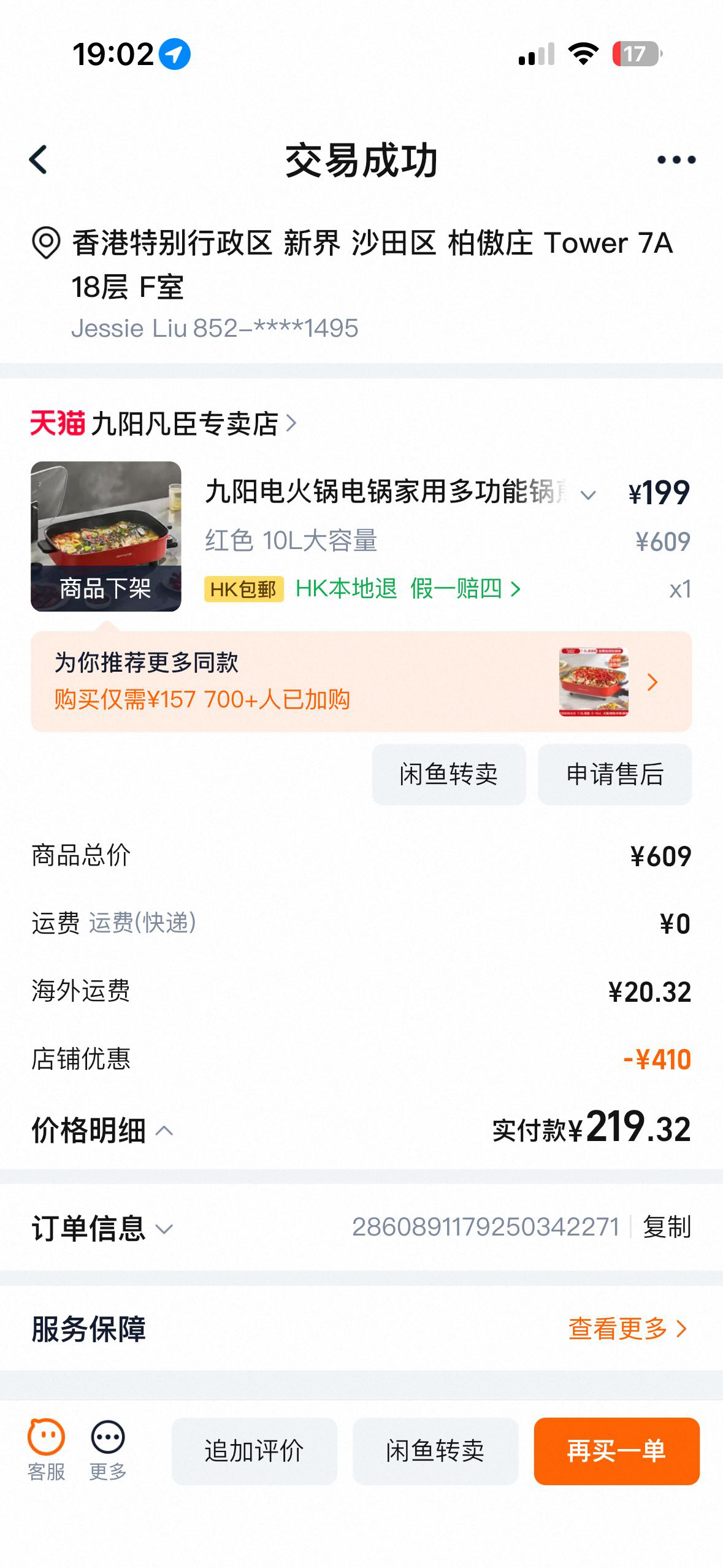Select 查看更多 under 服务保障

coord(627,1329)
